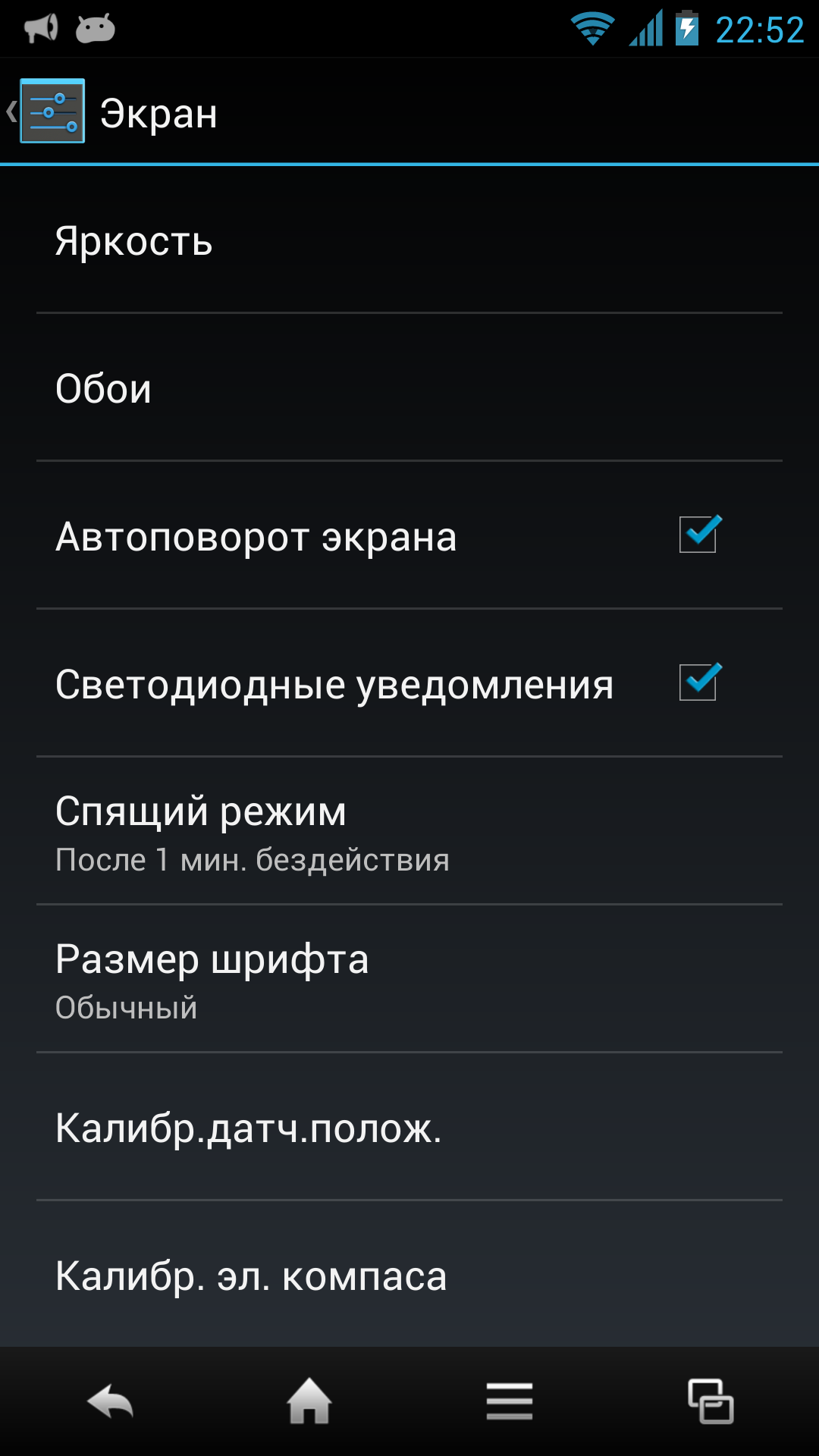Uncheck the Автоповорот экрана checkbox
Screen dimensions: 819x1456
(699, 535)
